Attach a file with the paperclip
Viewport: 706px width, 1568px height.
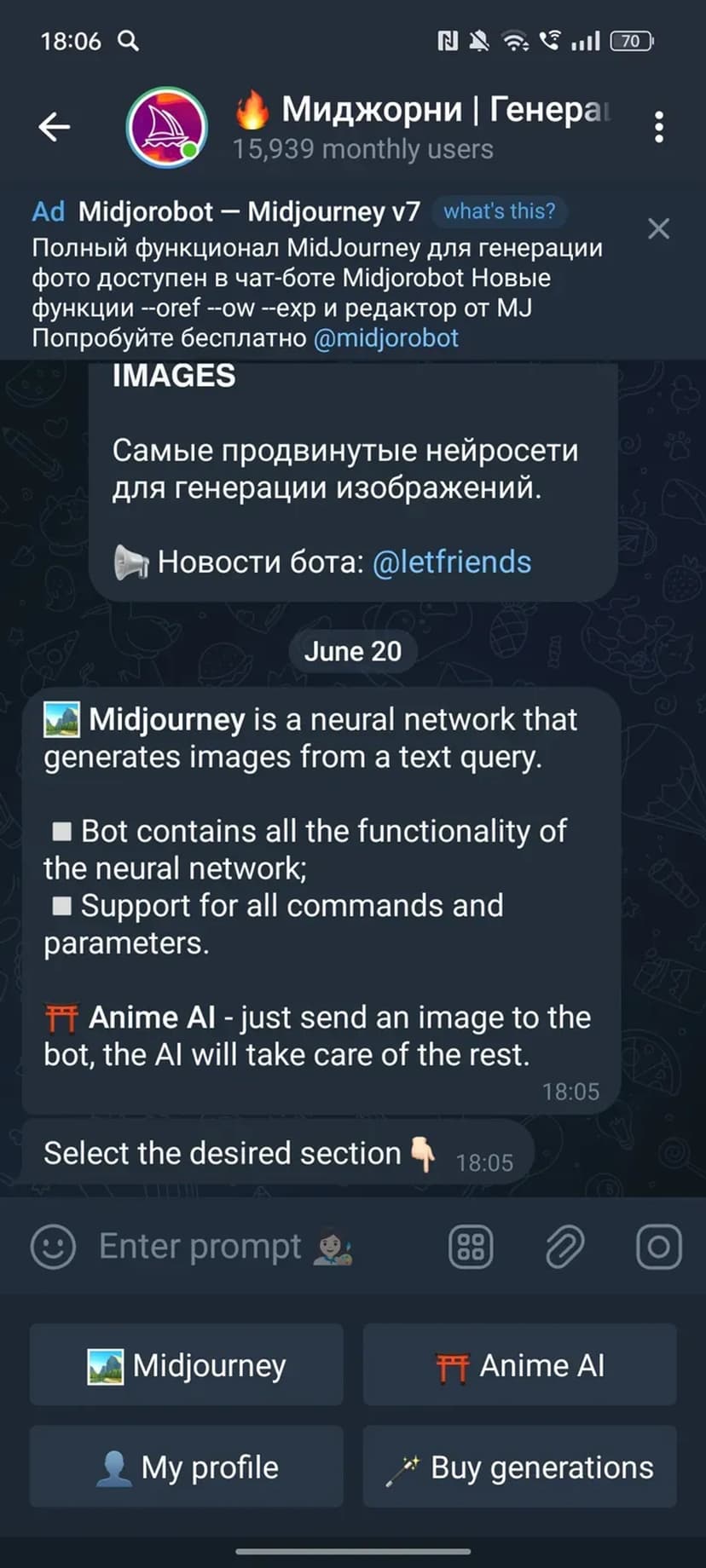(564, 1247)
